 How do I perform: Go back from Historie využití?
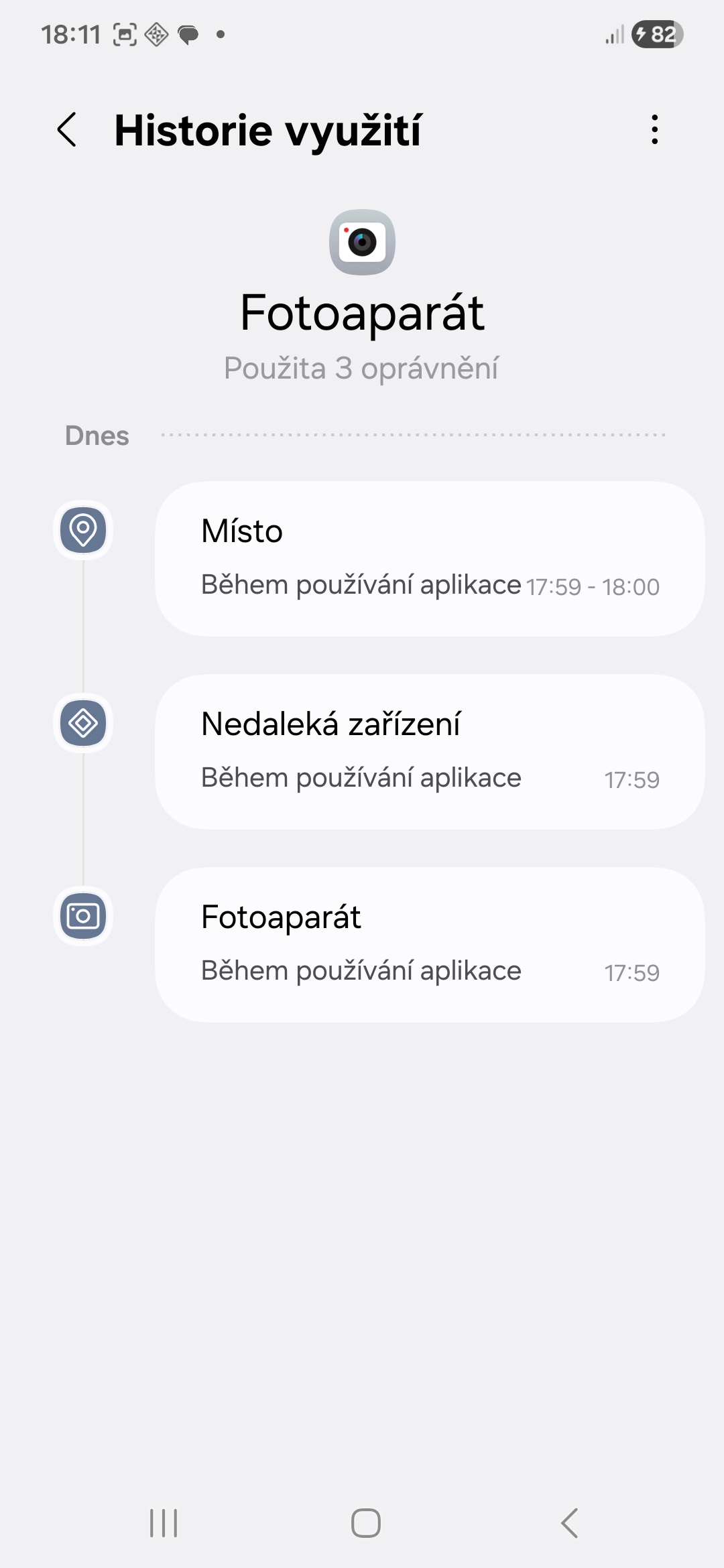[67, 129]
